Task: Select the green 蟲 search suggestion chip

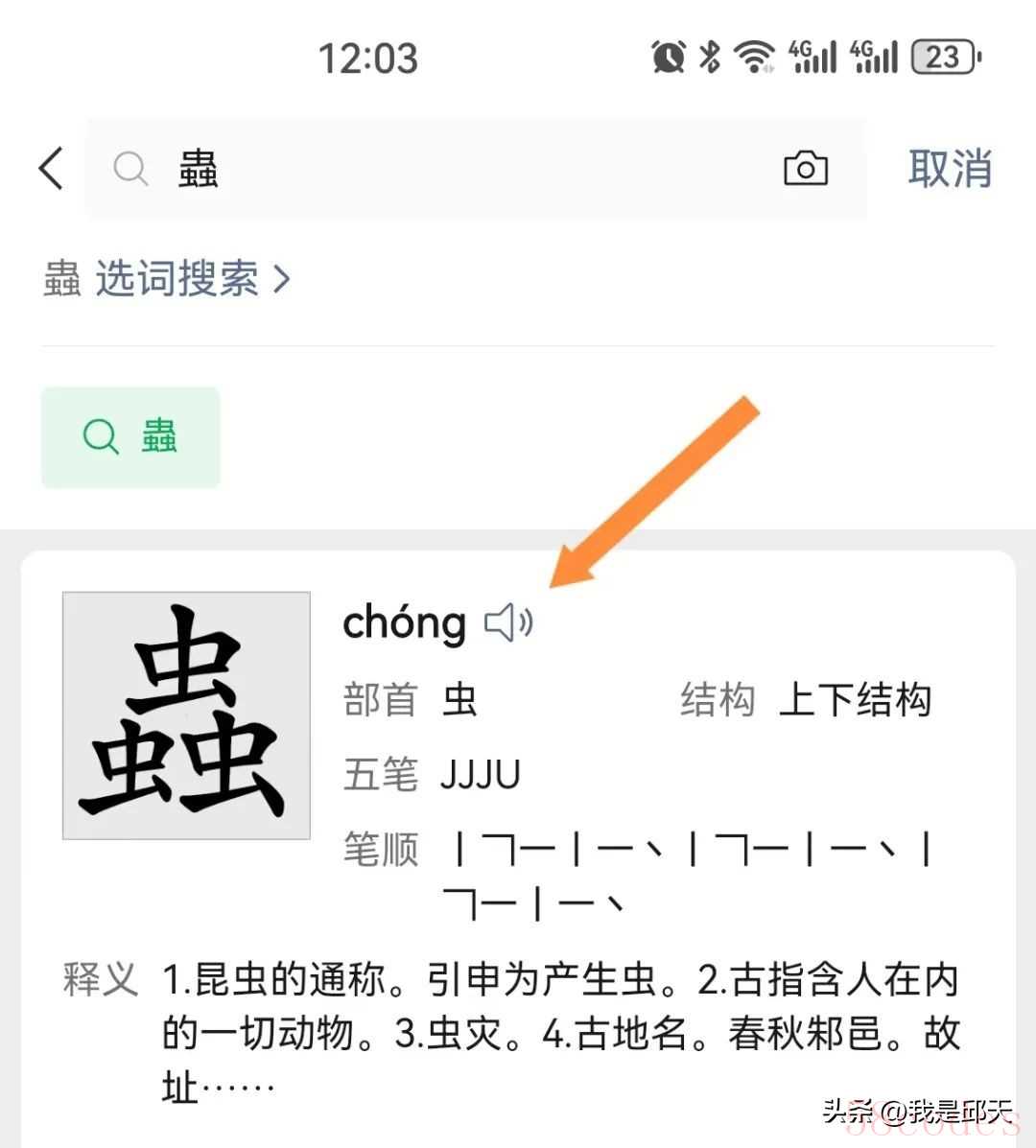Action: [x=130, y=437]
